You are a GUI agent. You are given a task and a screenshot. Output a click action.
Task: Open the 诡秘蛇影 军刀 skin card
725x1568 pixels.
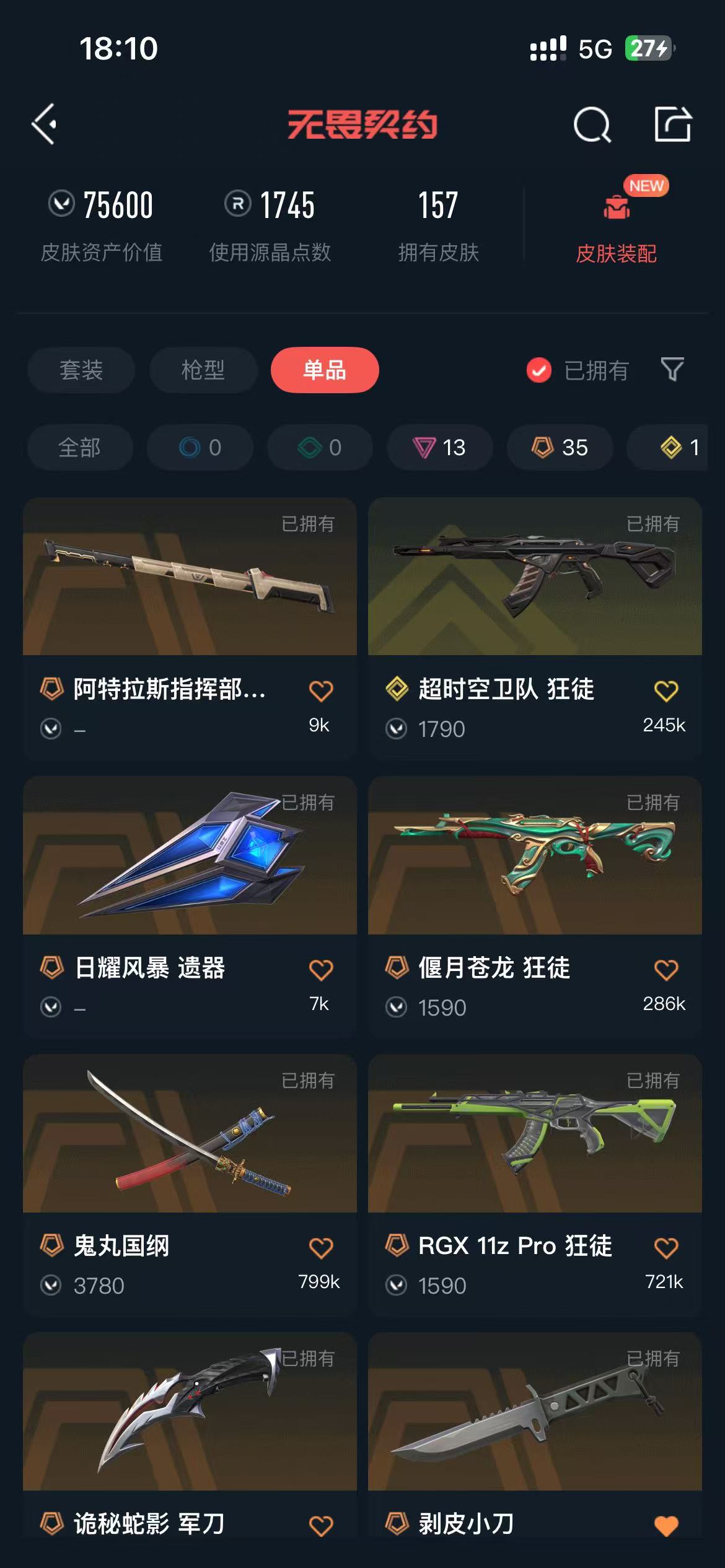pos(190,1412)
